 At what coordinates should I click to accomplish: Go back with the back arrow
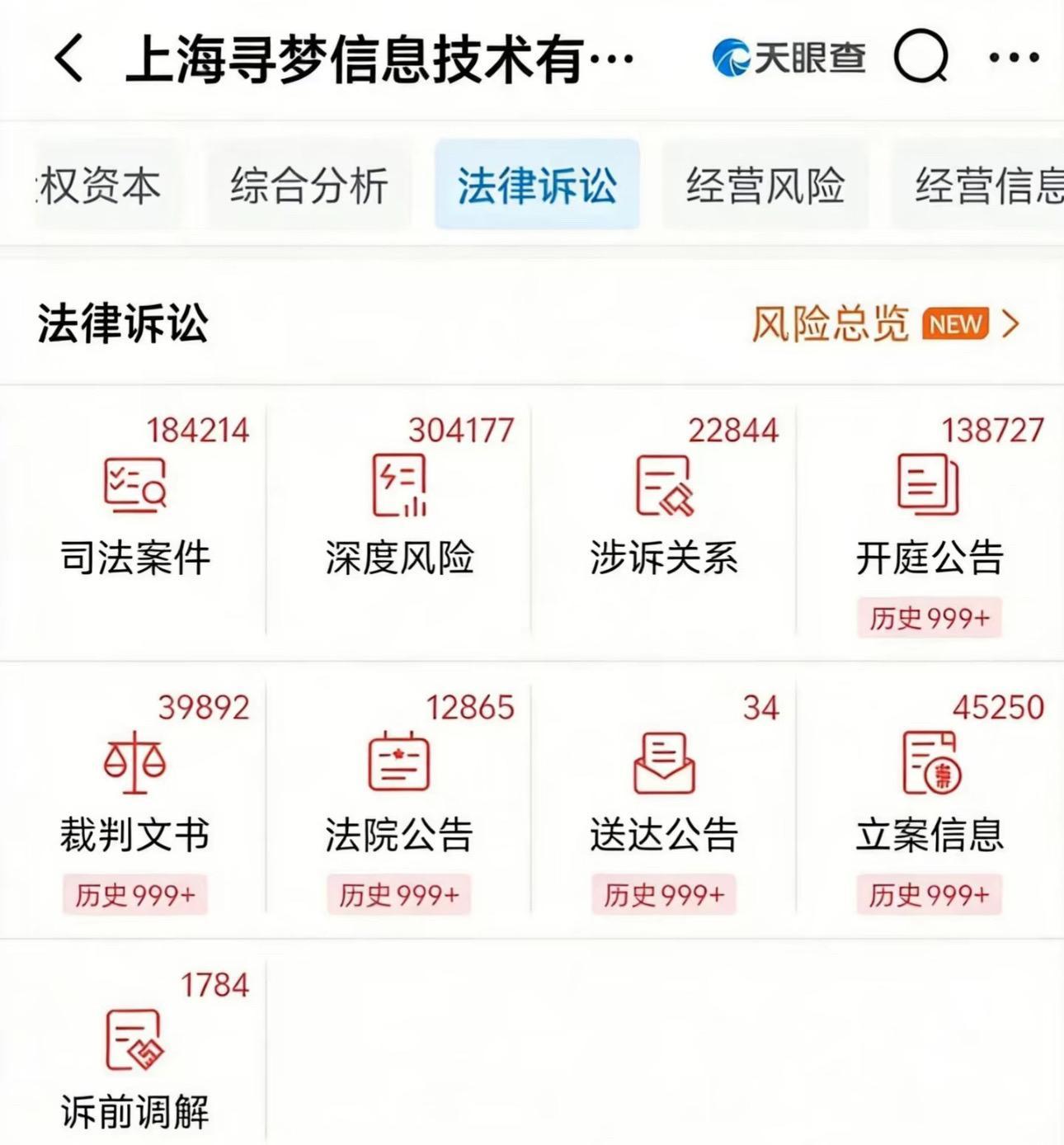[68, 58]
